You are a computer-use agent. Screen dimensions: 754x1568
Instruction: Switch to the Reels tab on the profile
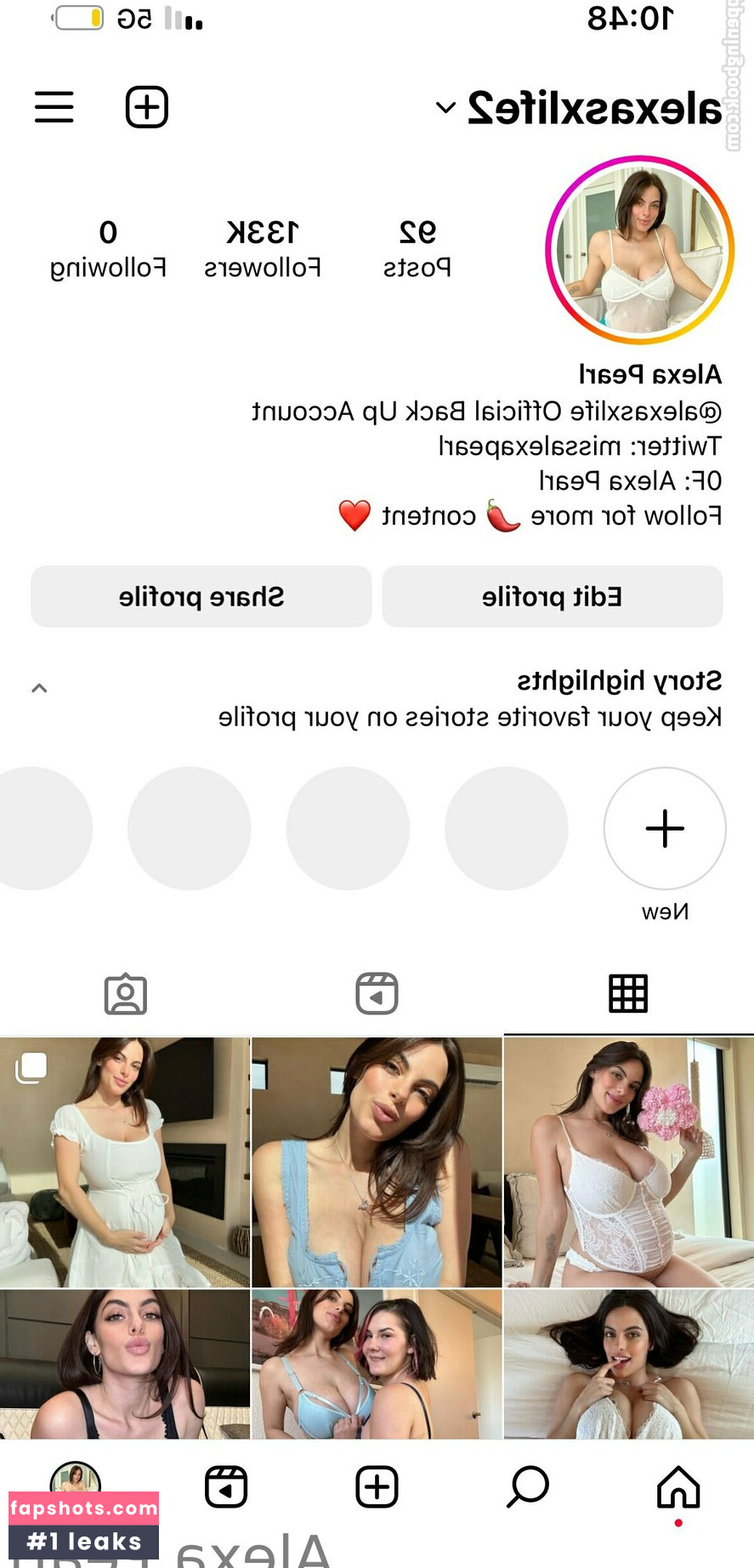(377, 993)
